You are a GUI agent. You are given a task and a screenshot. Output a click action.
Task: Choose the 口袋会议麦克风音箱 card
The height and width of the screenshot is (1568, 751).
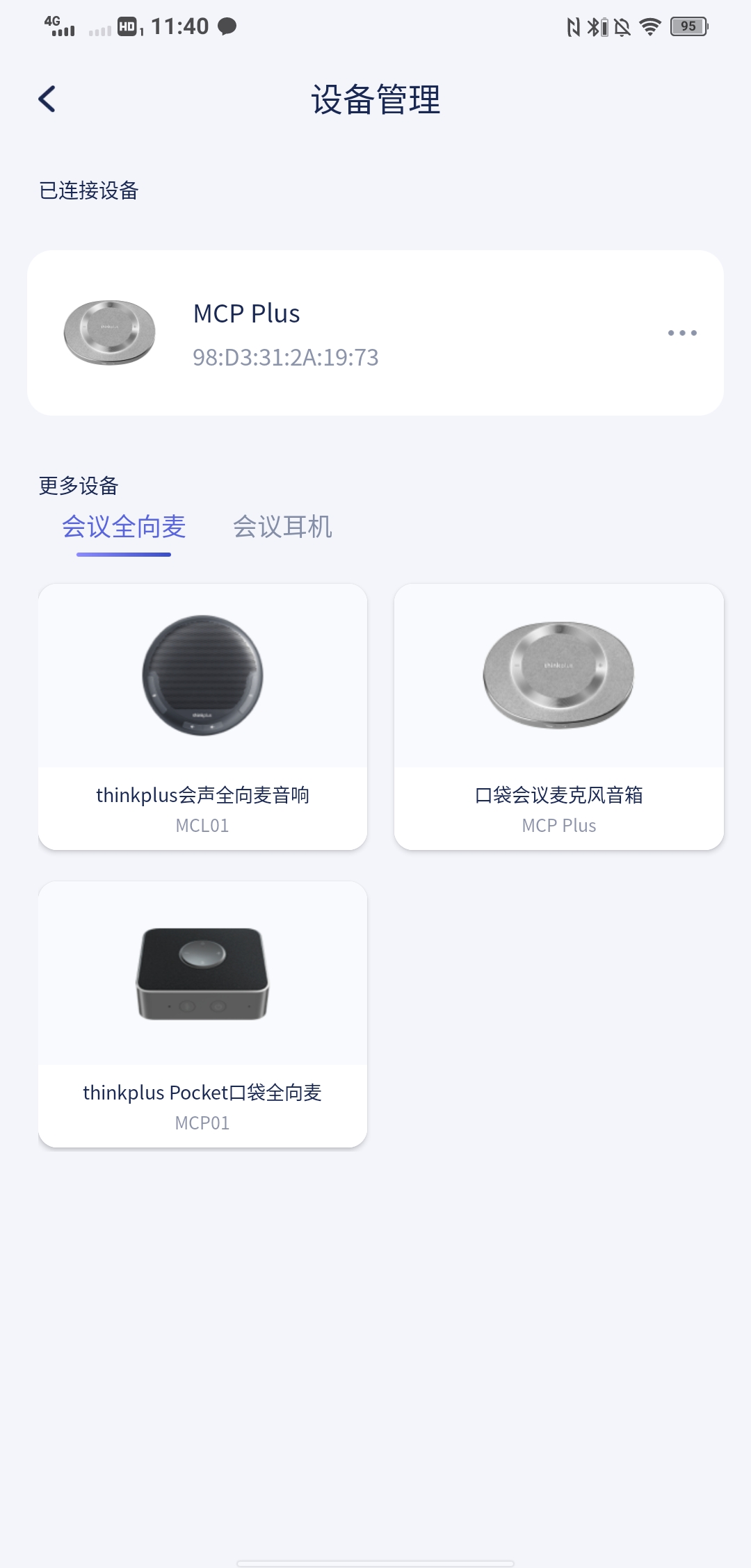click(558, 717)
